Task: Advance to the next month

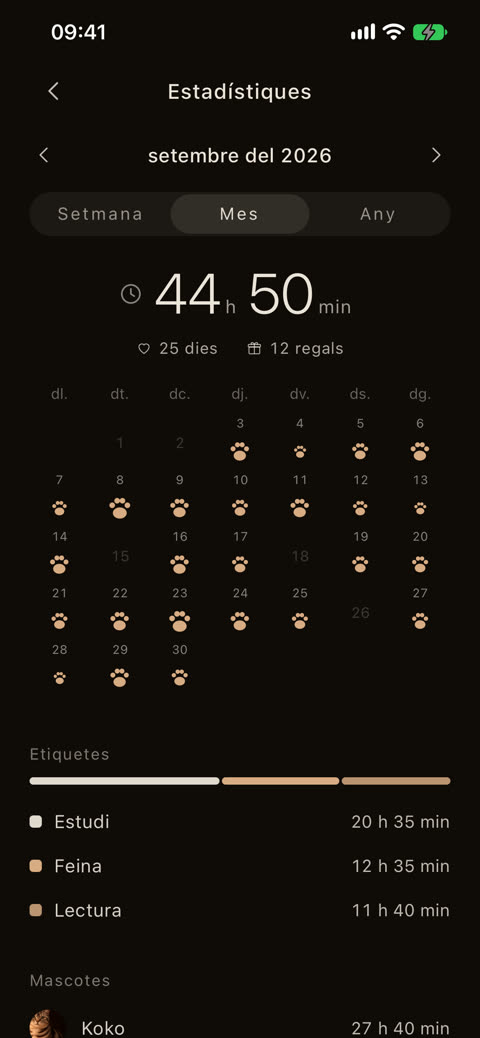Action: tap(436, 156)
